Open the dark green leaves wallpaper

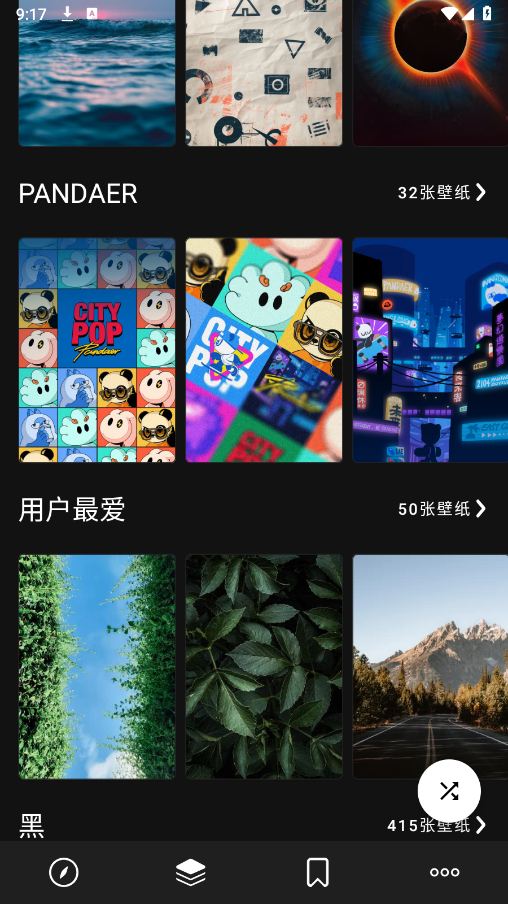coord(264,666)
